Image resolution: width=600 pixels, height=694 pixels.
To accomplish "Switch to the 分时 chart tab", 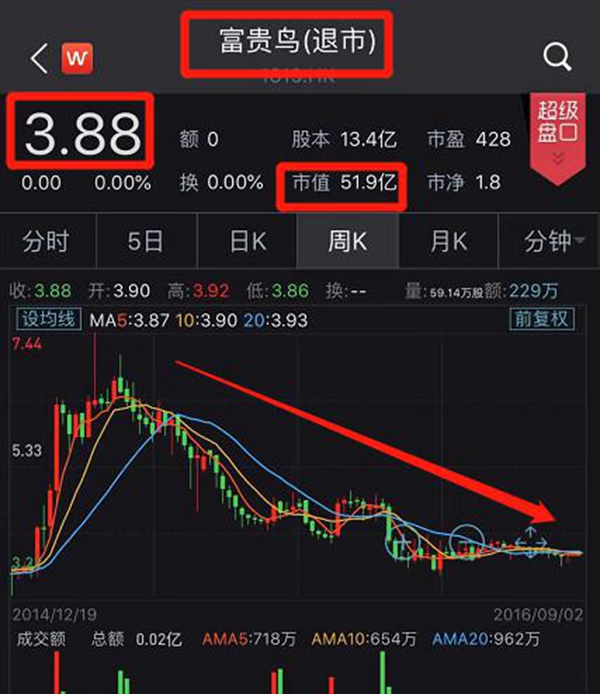I will pyautogui.click(x=48, y=241).
